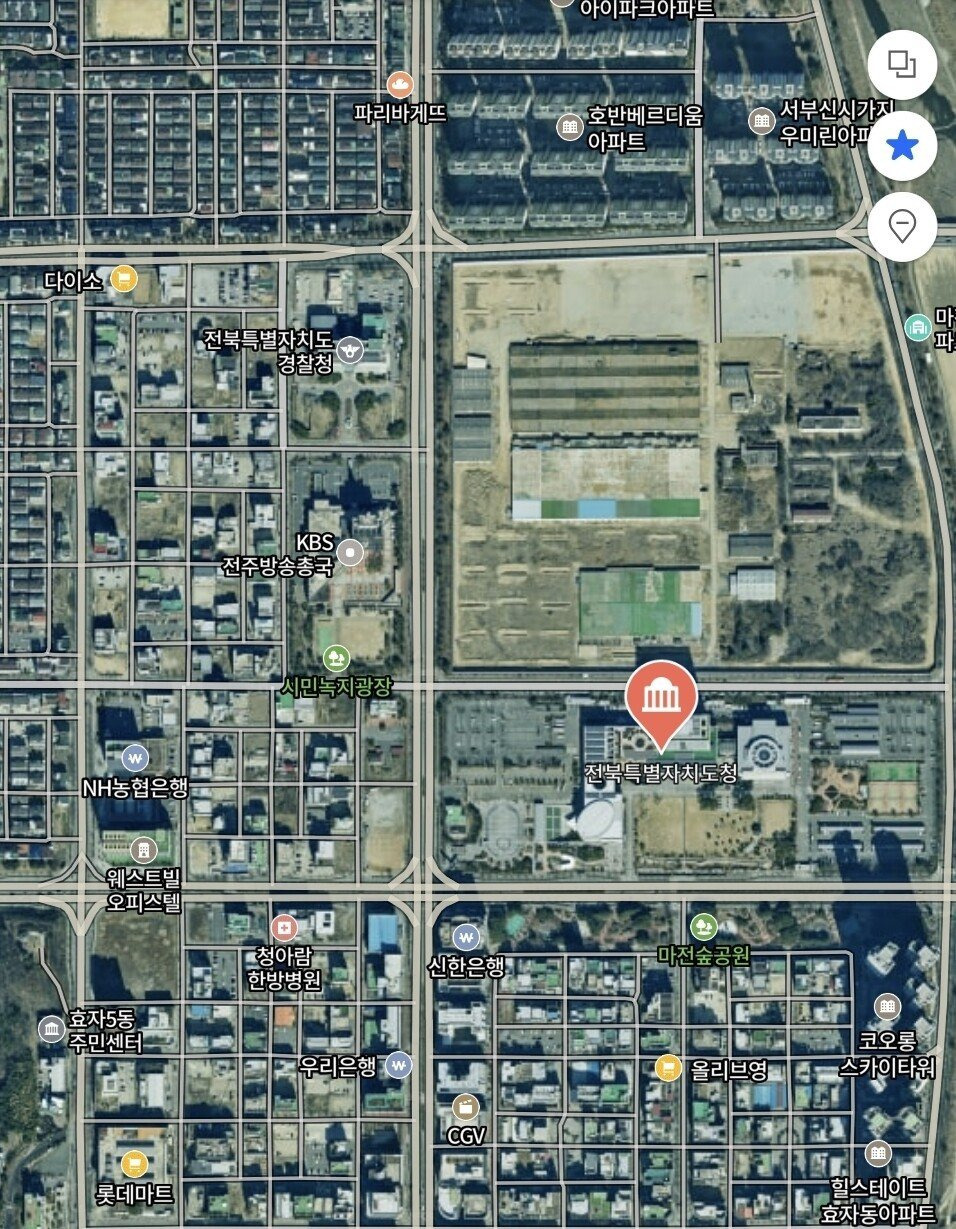This screenshot has height=1229, width=956.
Task: Open the 다이소 place marker
Action: click(124, 279)
